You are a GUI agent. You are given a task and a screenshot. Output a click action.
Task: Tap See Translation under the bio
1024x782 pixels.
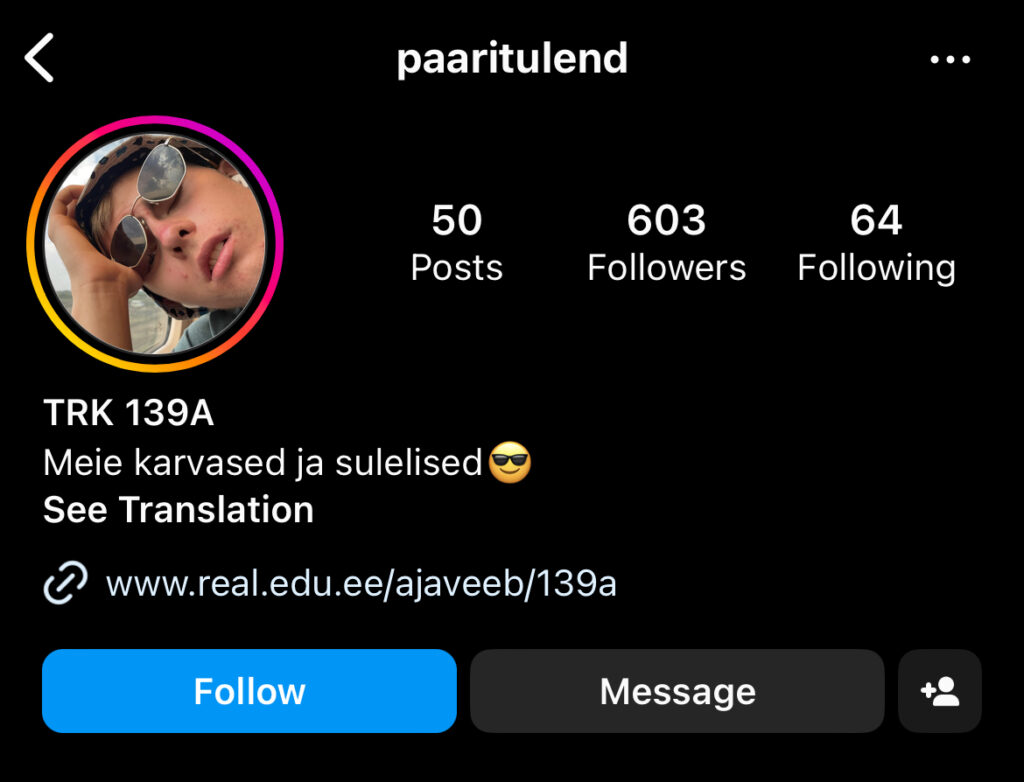(x=178, y=510)
